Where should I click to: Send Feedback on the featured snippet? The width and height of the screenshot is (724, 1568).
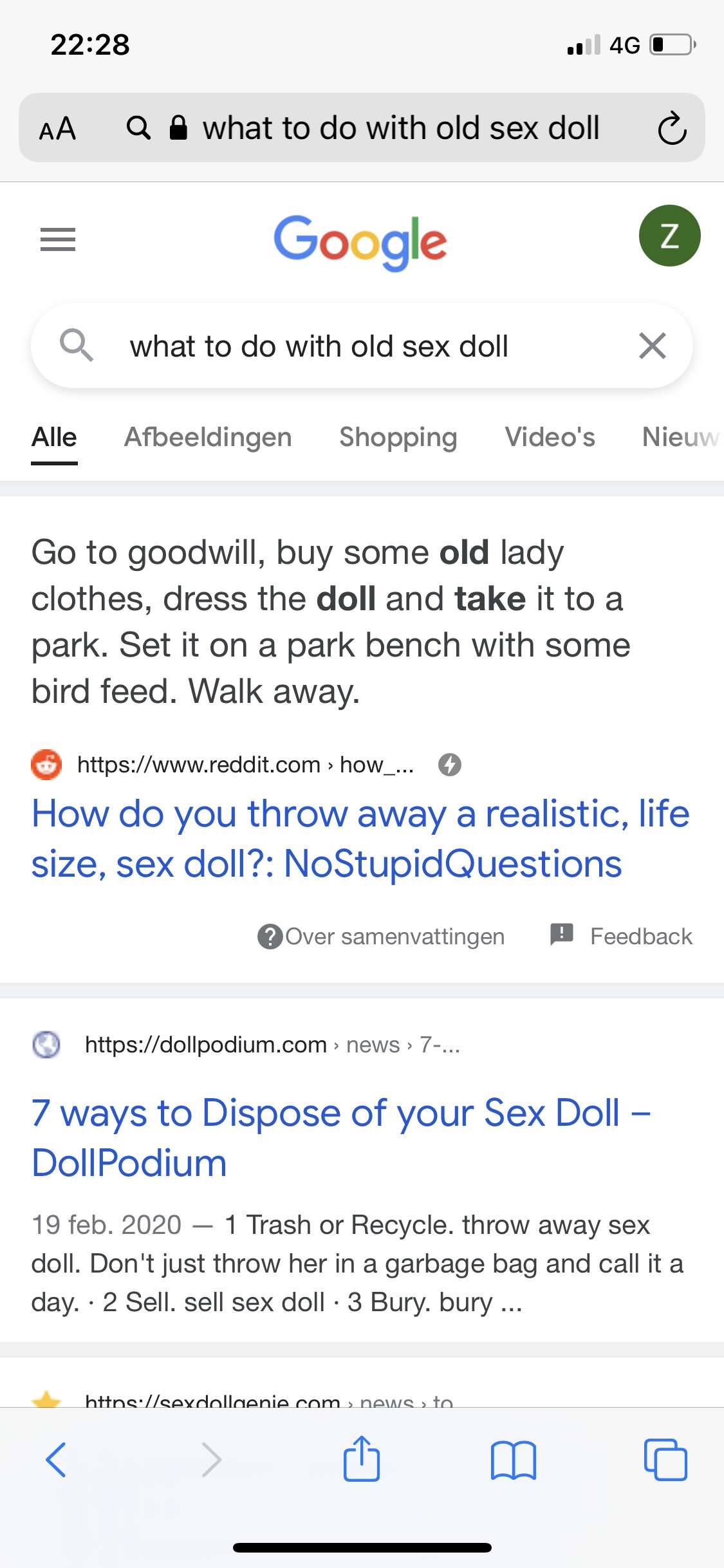point(622,936)
